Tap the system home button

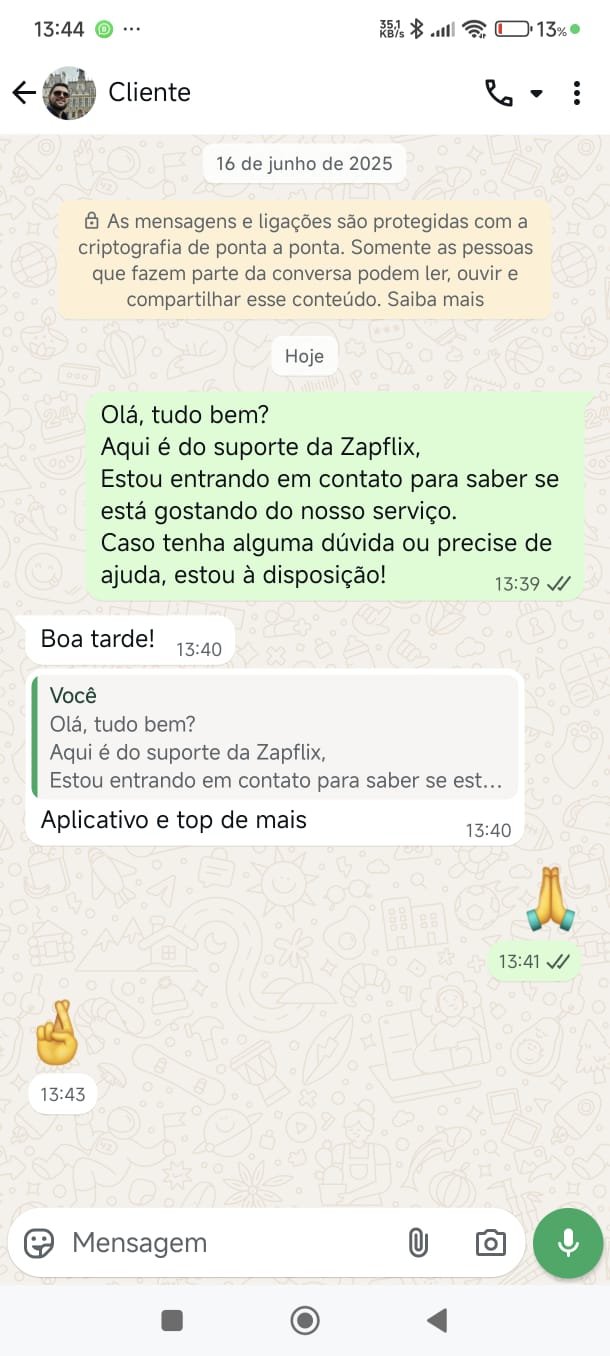click(x=305, y=1321)
